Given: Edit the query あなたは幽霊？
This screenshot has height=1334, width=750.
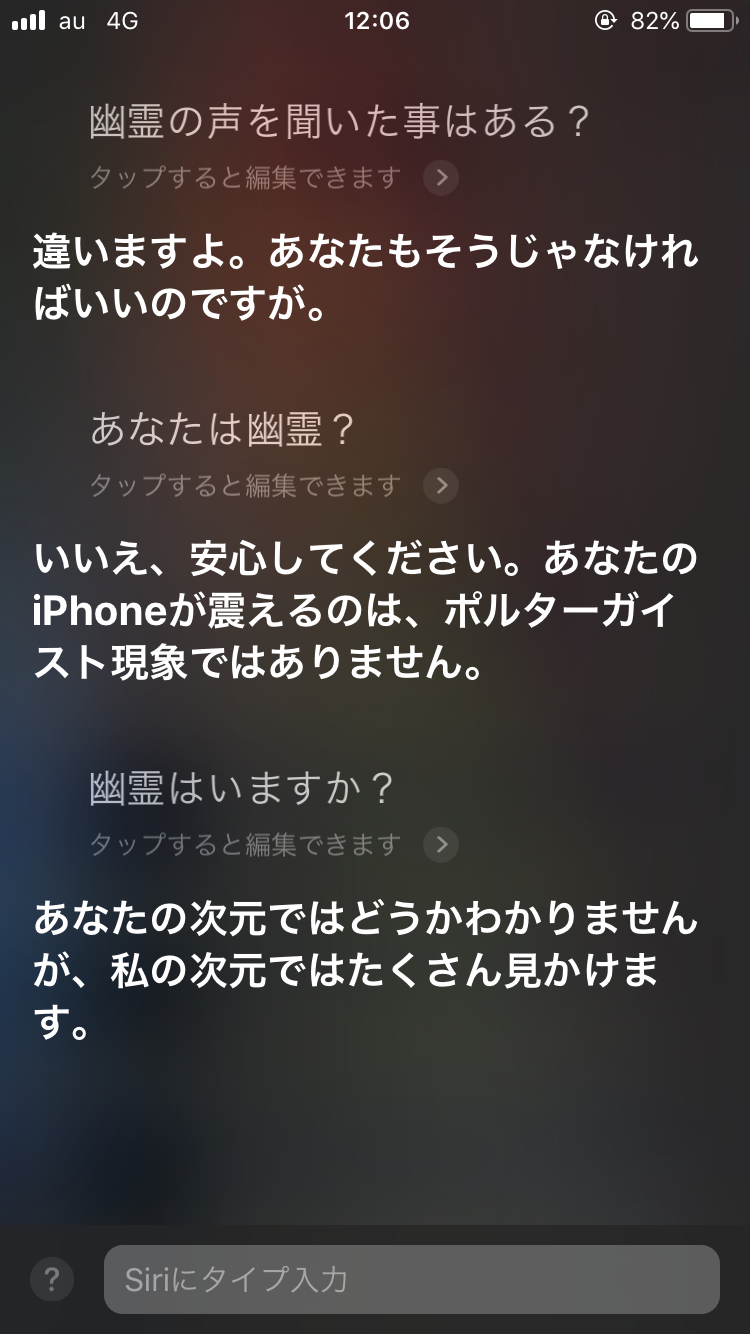Looking at the screenshot, I should (x=224, y=431).
